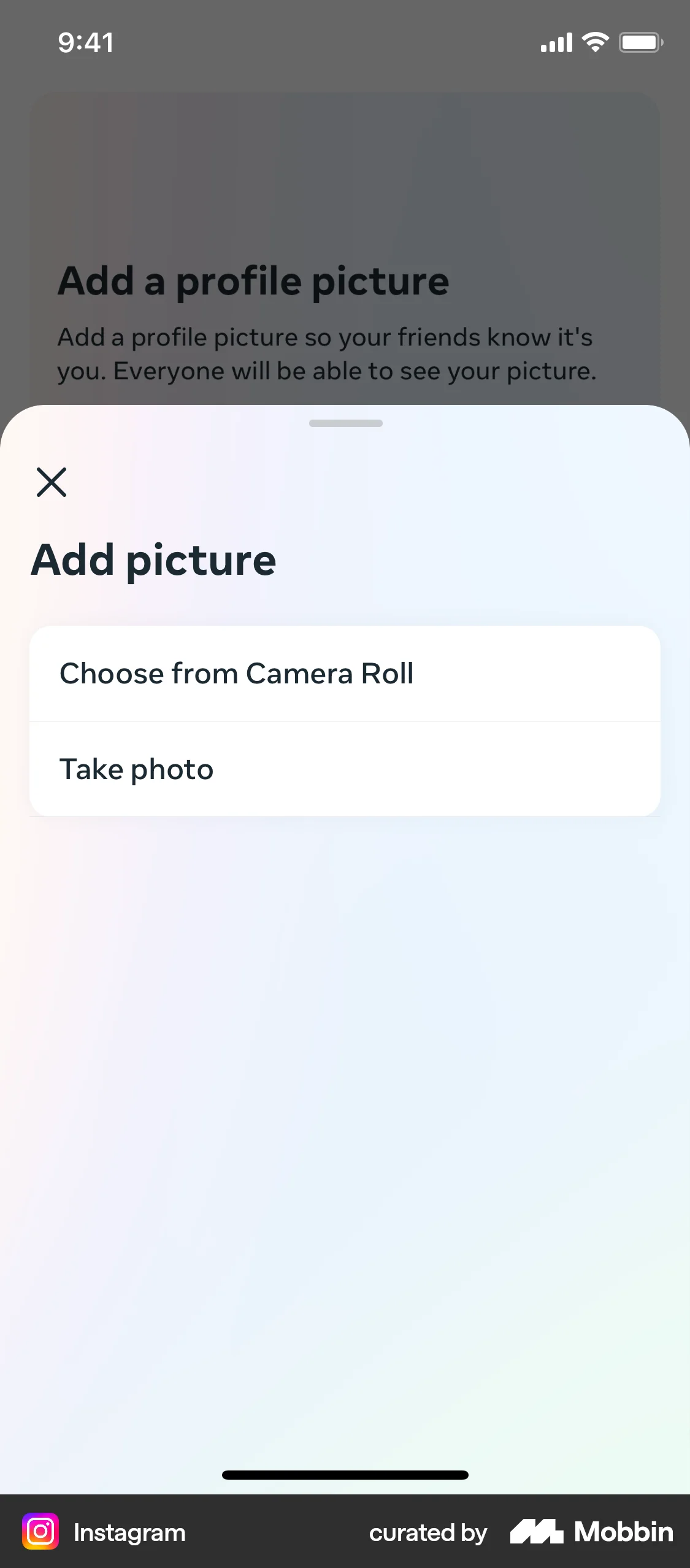Tap the dimmed Add a profile picture title
The image size is (690, 1568).
(253, 280)
